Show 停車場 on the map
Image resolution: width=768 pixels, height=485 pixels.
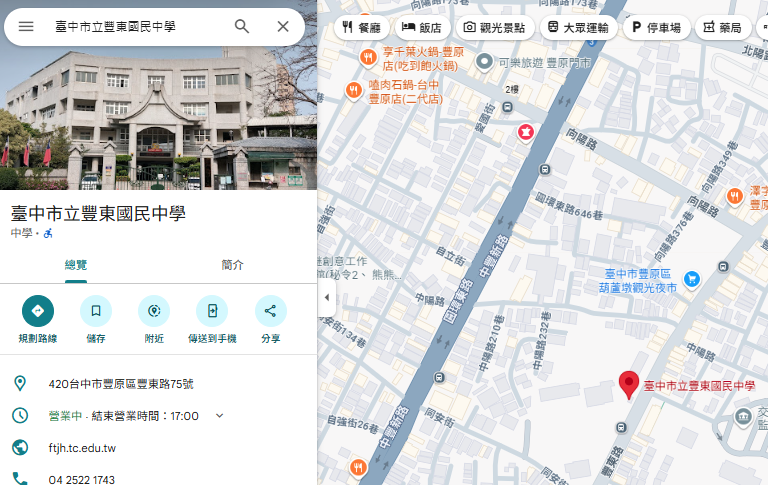pyautogui.click(x=656, y=27)
